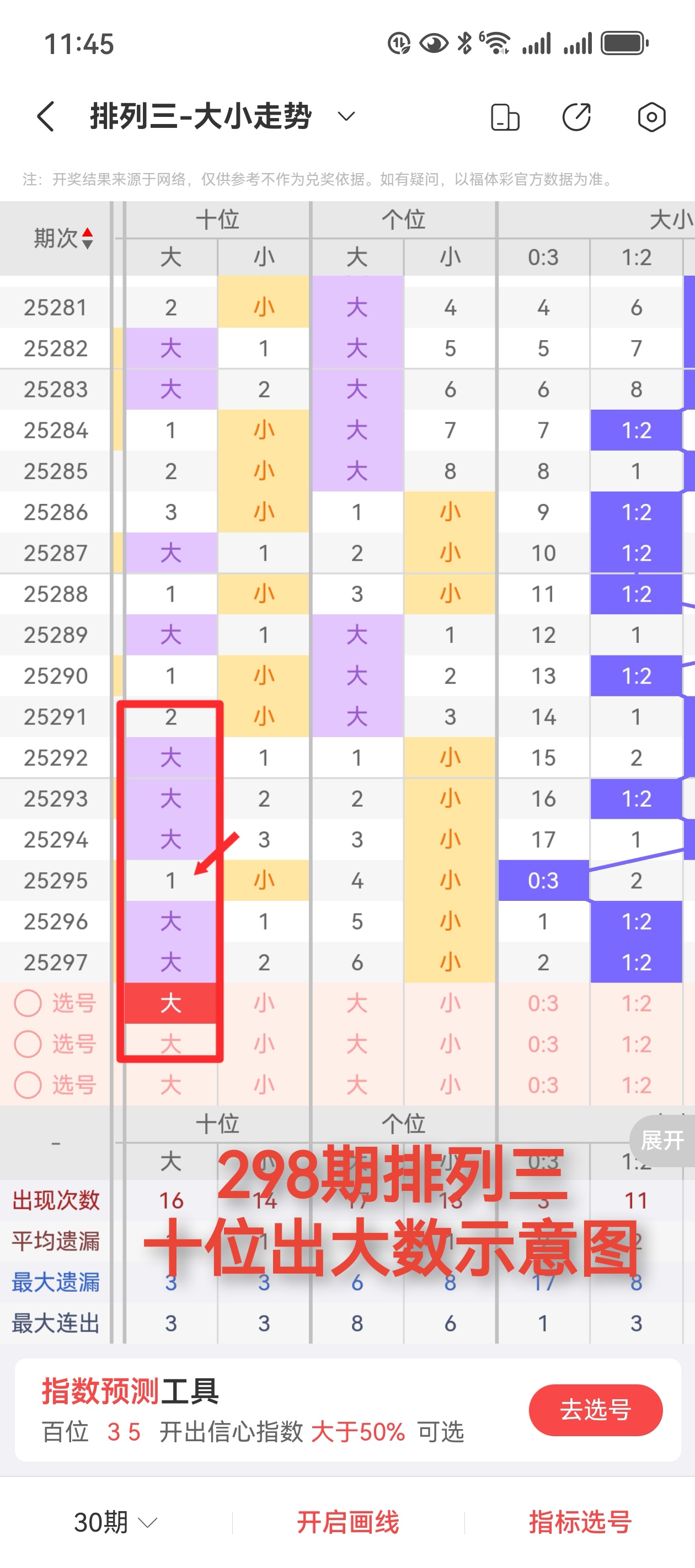Open the 30期 period count dropdown
Viewport: 695px width, 1568px height.
(116, 1522)
